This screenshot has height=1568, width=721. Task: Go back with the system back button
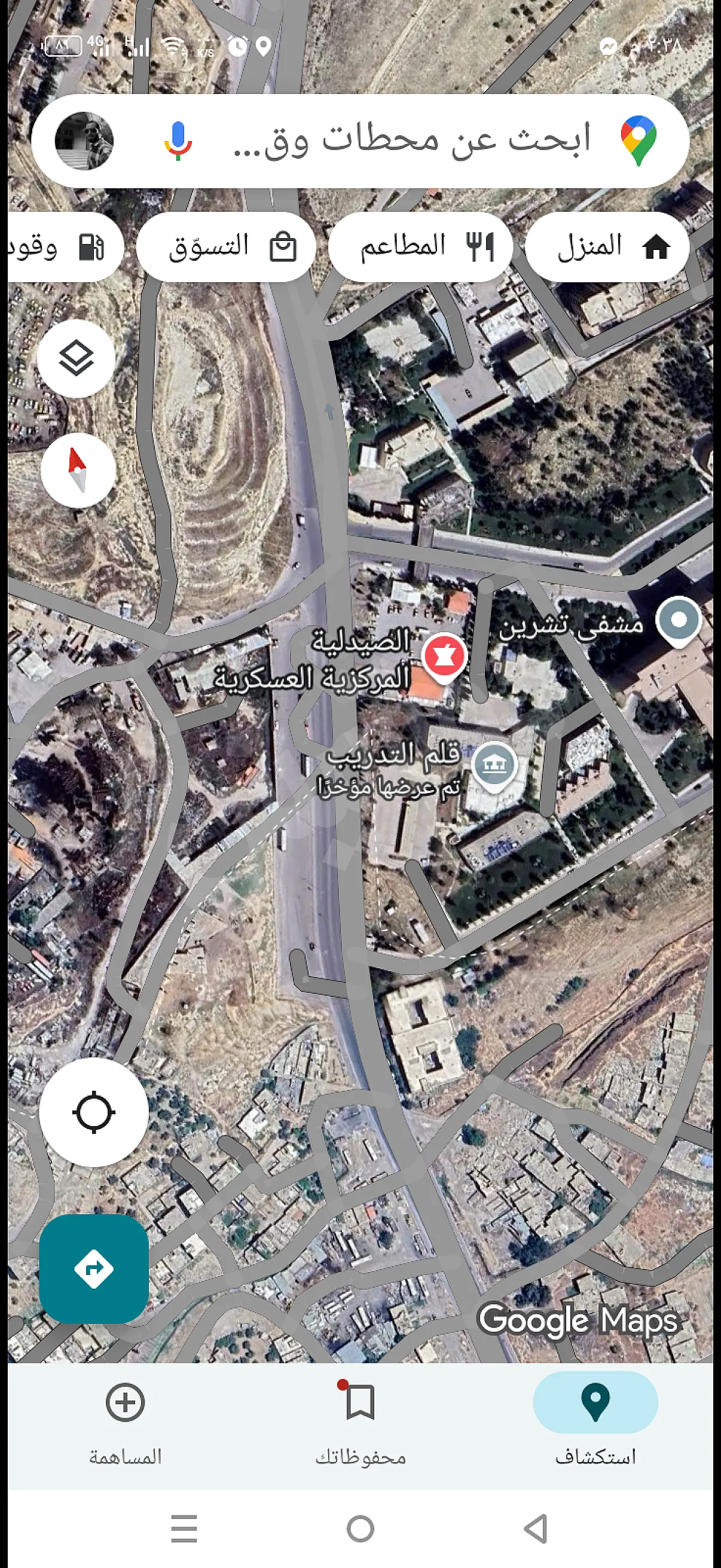(x=536, y=1529)
